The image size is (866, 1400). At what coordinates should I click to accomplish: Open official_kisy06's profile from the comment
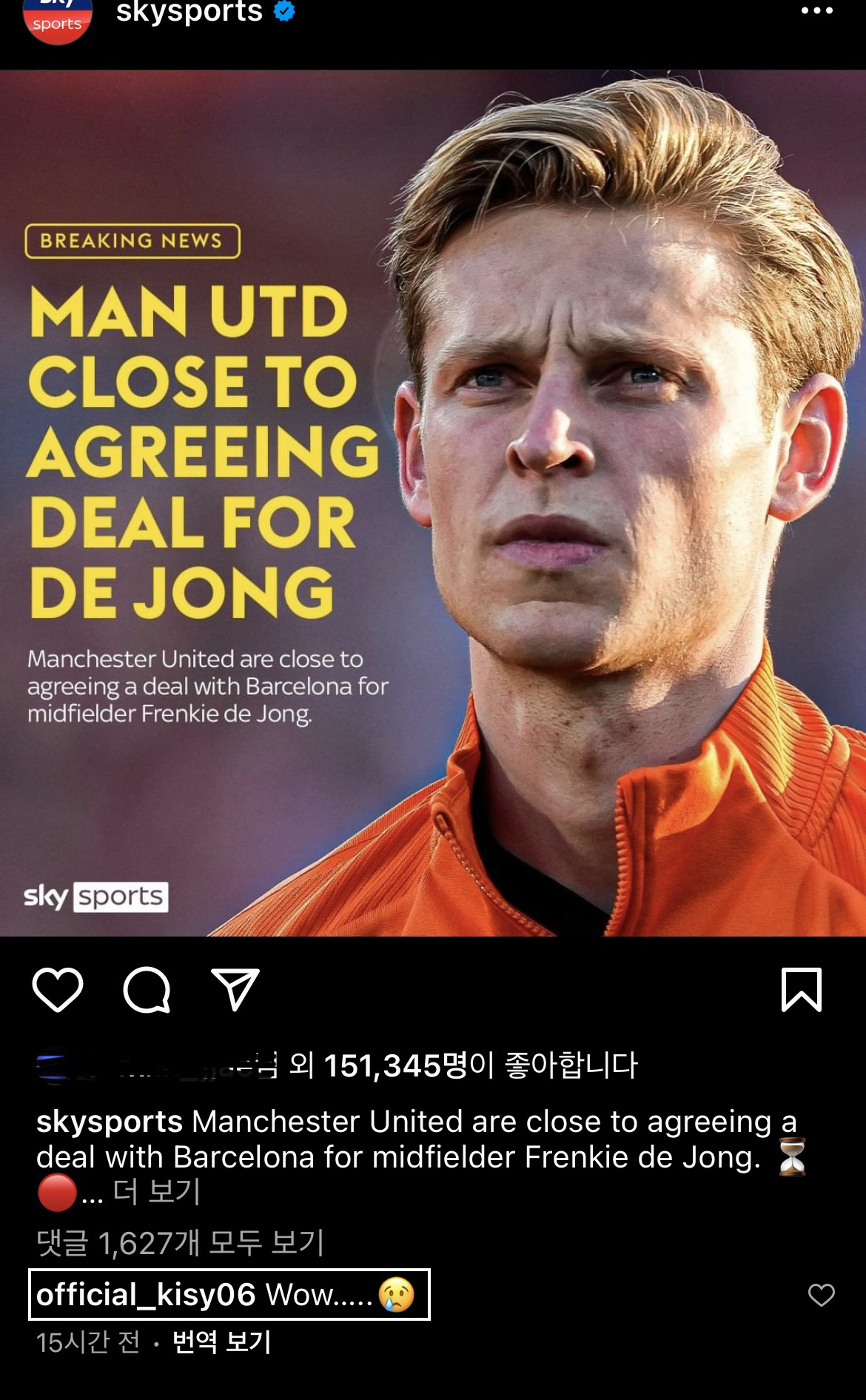(146, 1295)
